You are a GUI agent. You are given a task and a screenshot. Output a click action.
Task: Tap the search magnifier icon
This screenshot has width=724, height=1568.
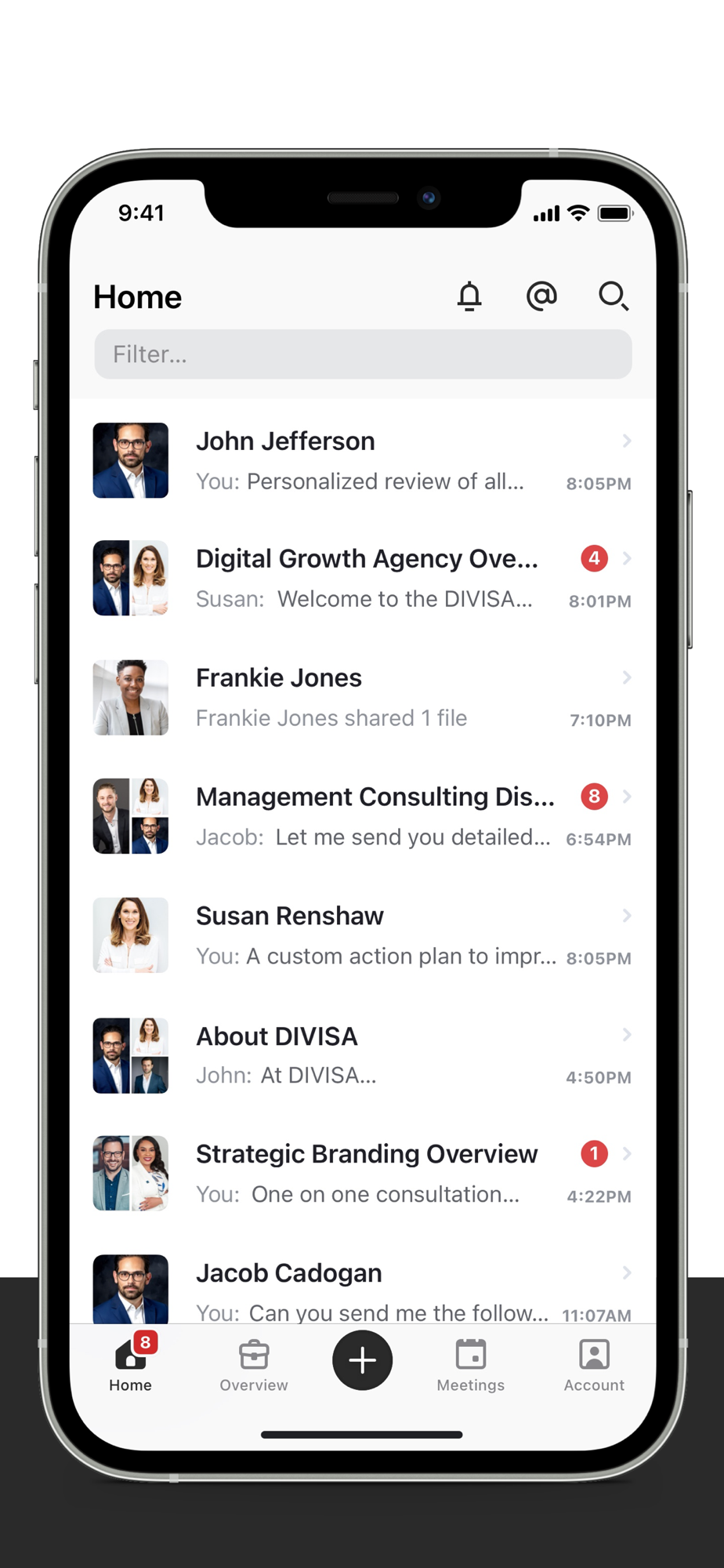click(614, 296)
